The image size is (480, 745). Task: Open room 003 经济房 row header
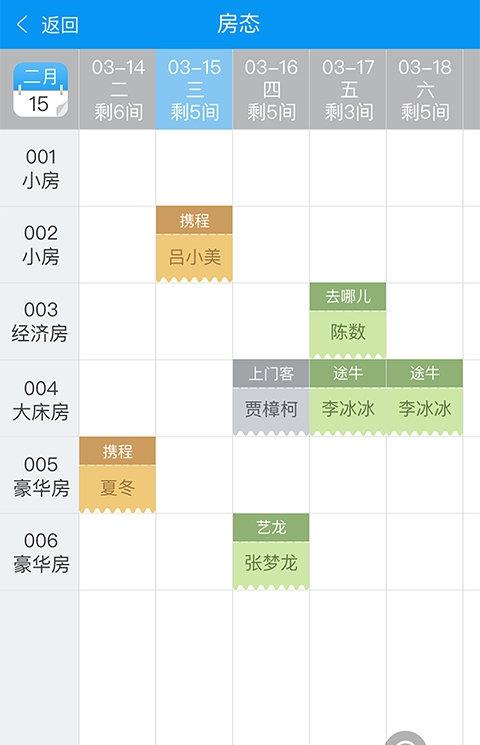coord(39,321)
